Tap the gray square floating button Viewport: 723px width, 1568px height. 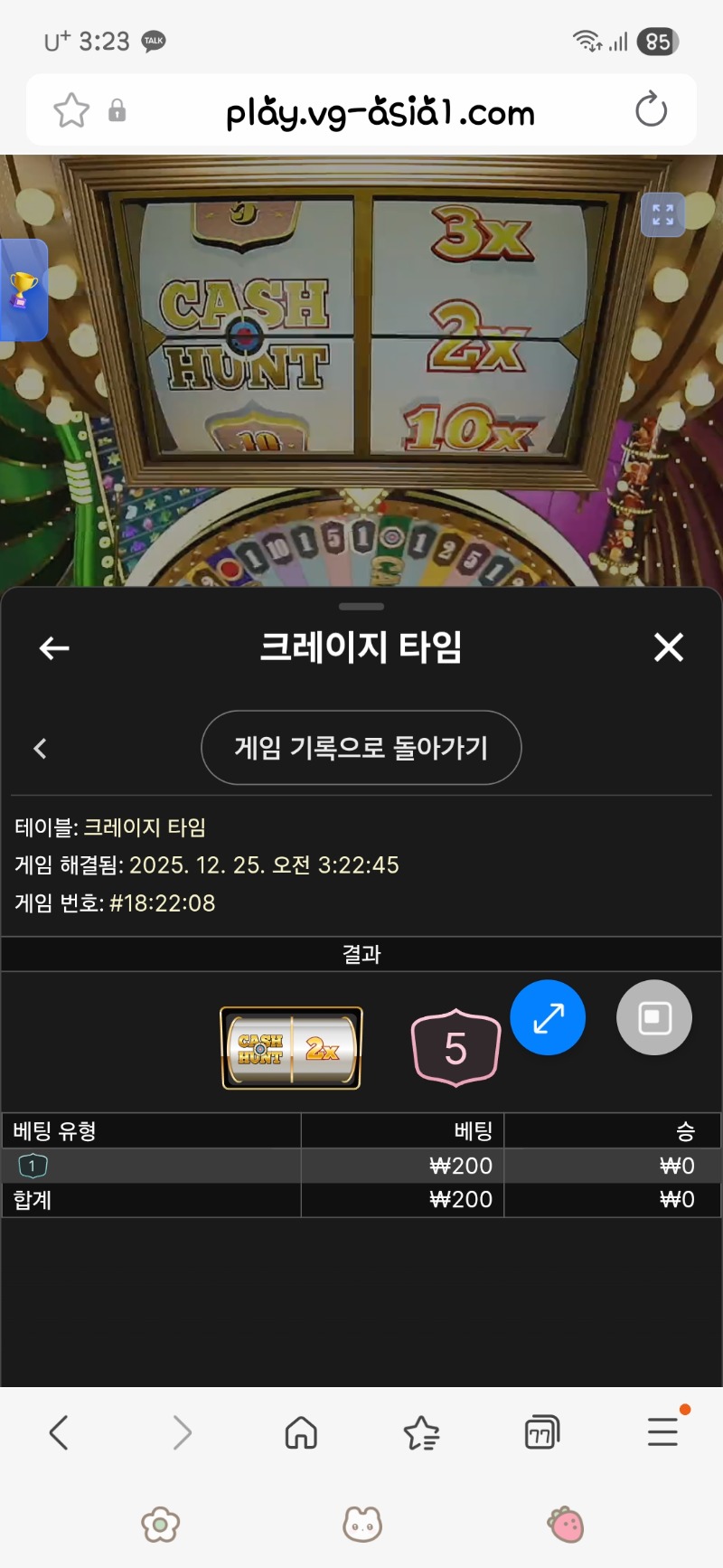[654, 1017]
